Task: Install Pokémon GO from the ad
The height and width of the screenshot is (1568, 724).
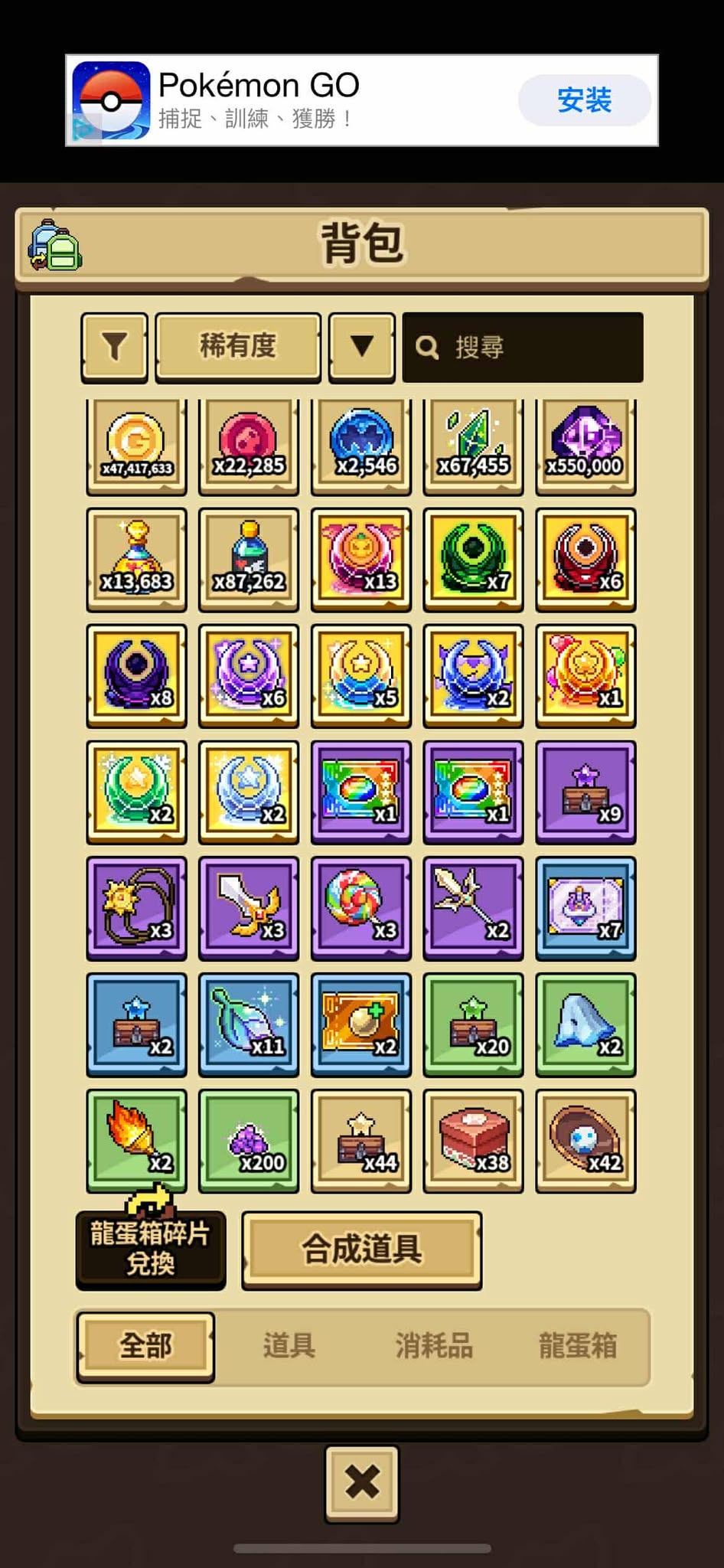Action: pos(584,100)
